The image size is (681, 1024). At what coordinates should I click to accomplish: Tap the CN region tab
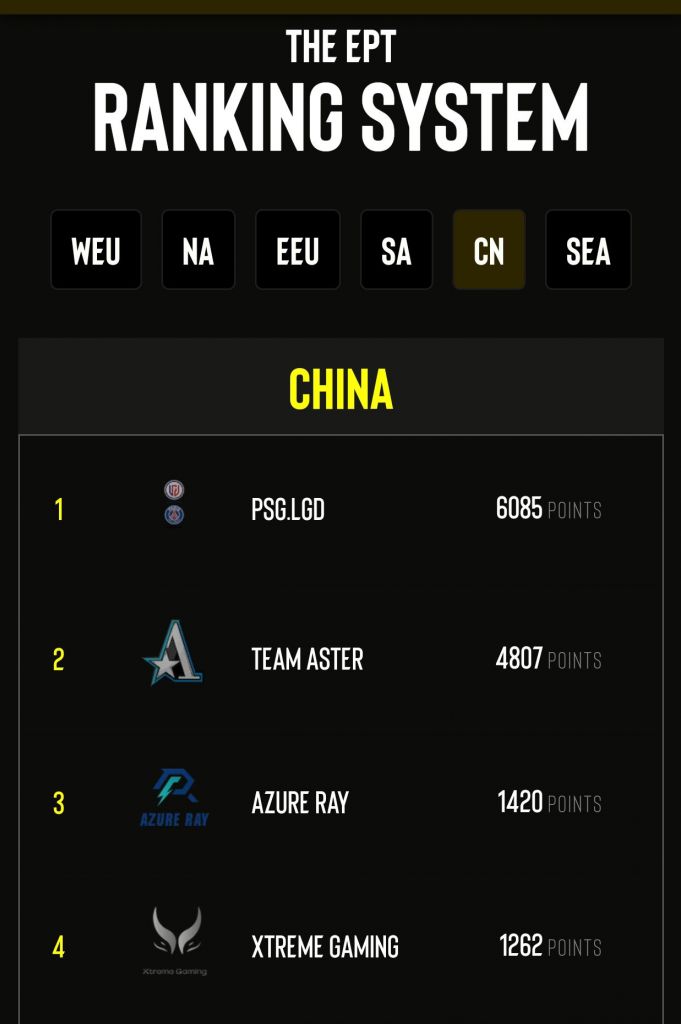click(489, 250)
